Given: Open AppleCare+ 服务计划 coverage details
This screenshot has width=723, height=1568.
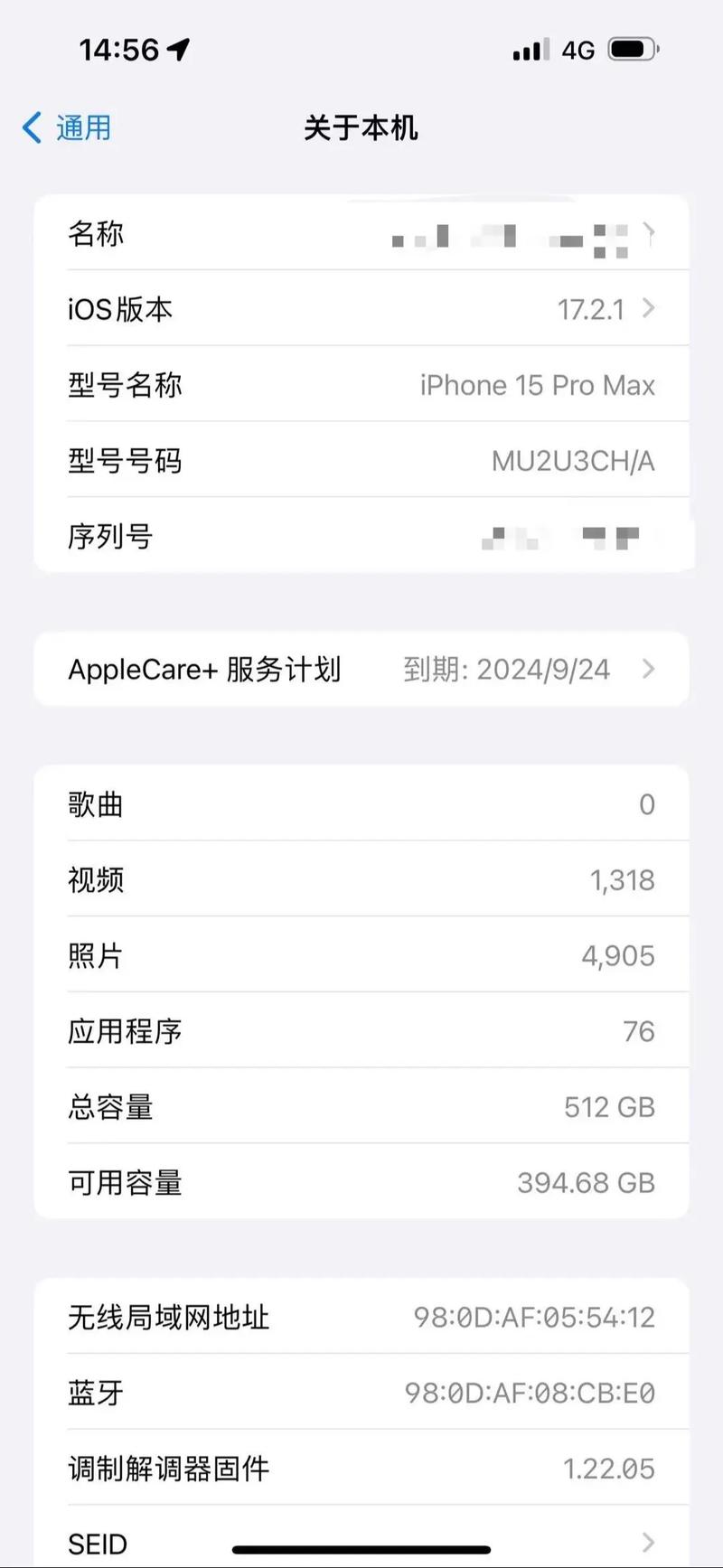Looking at the screenshot, I should [361, 669].
